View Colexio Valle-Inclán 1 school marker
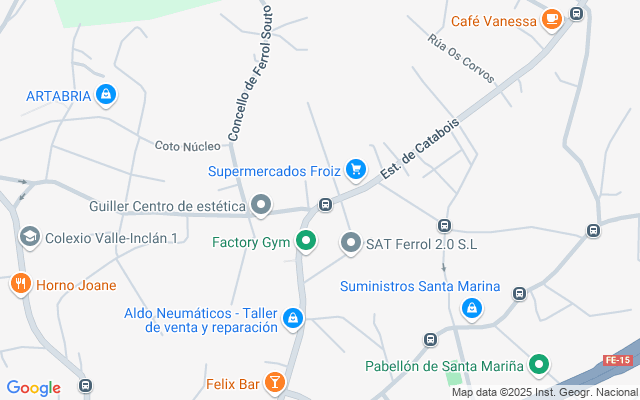 tap(29, 238)
